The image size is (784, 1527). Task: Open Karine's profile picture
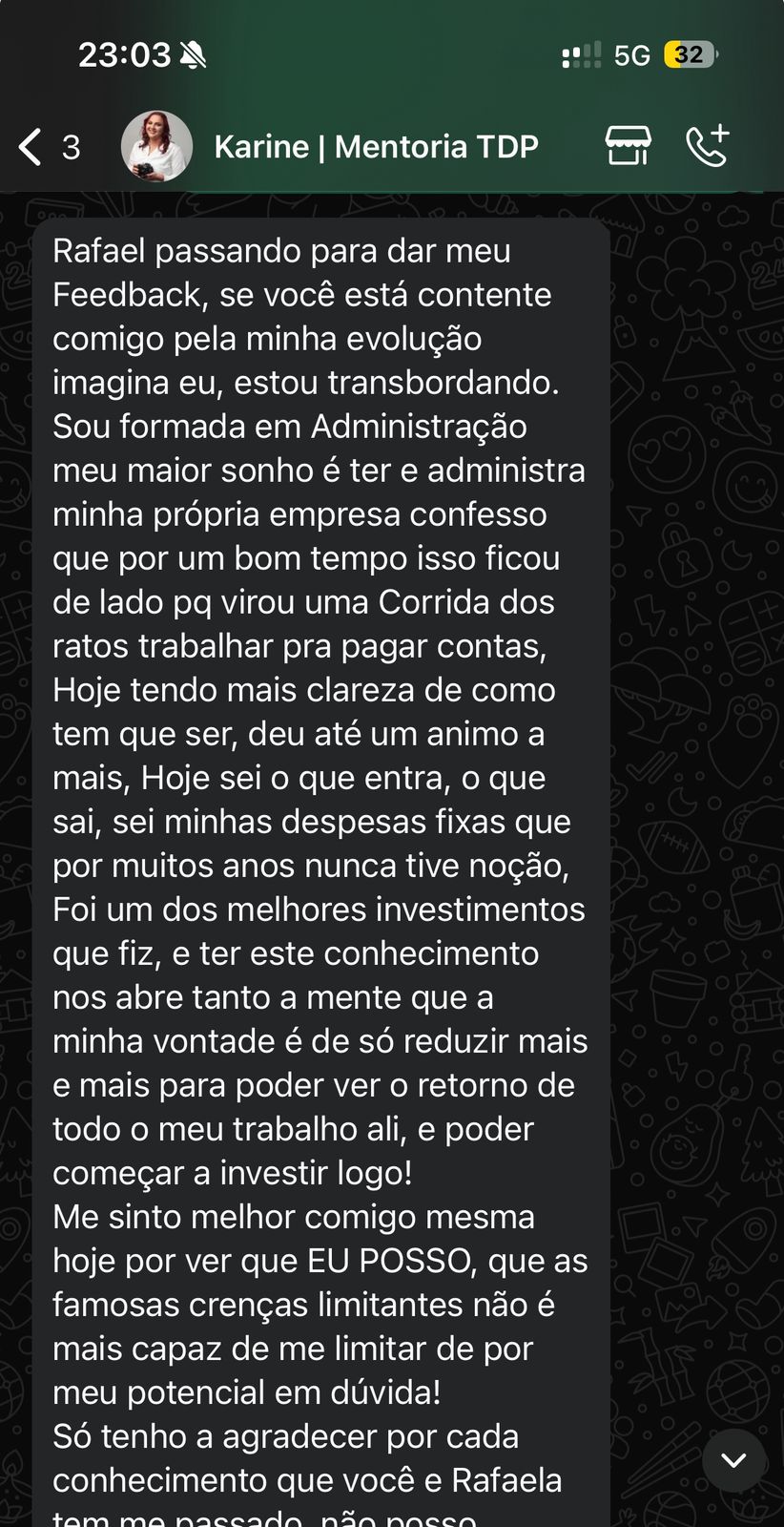tap(156, 147)
